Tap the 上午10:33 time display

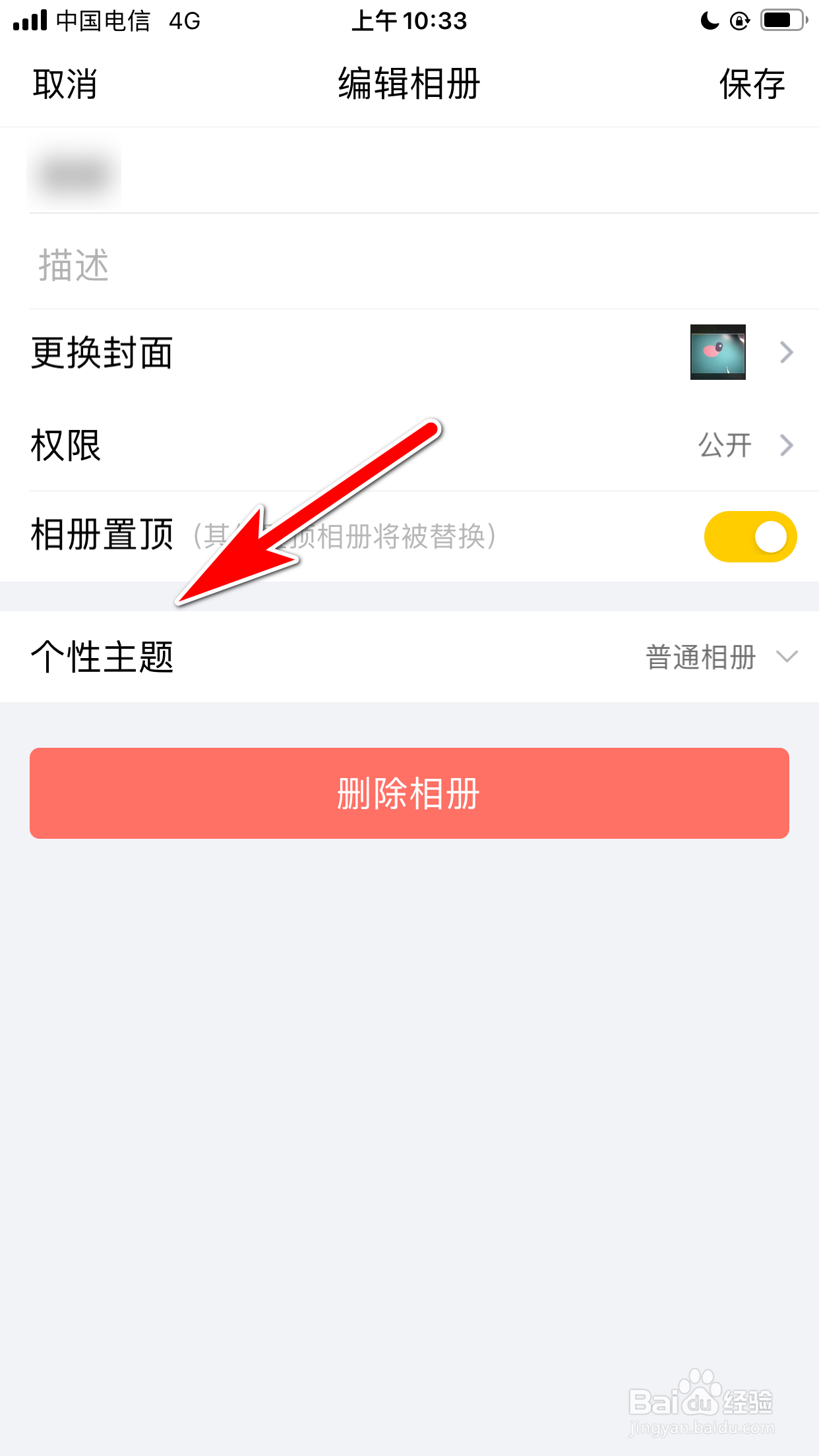(409, 20)
